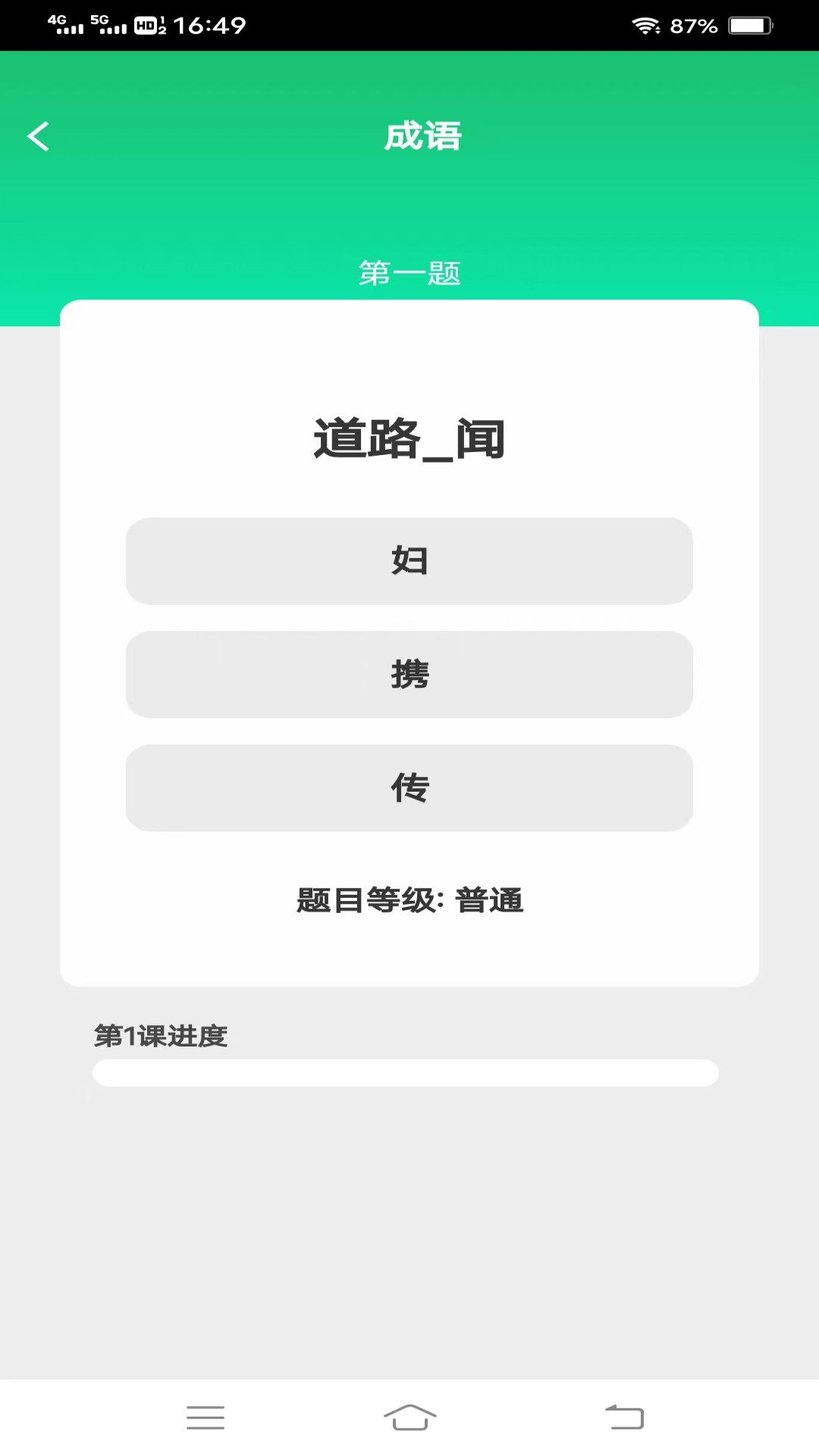Image resolution: width=819 pixels, height=1456 pixels.
Task: Select answer option 妇
Action: (x=409, y=561)
